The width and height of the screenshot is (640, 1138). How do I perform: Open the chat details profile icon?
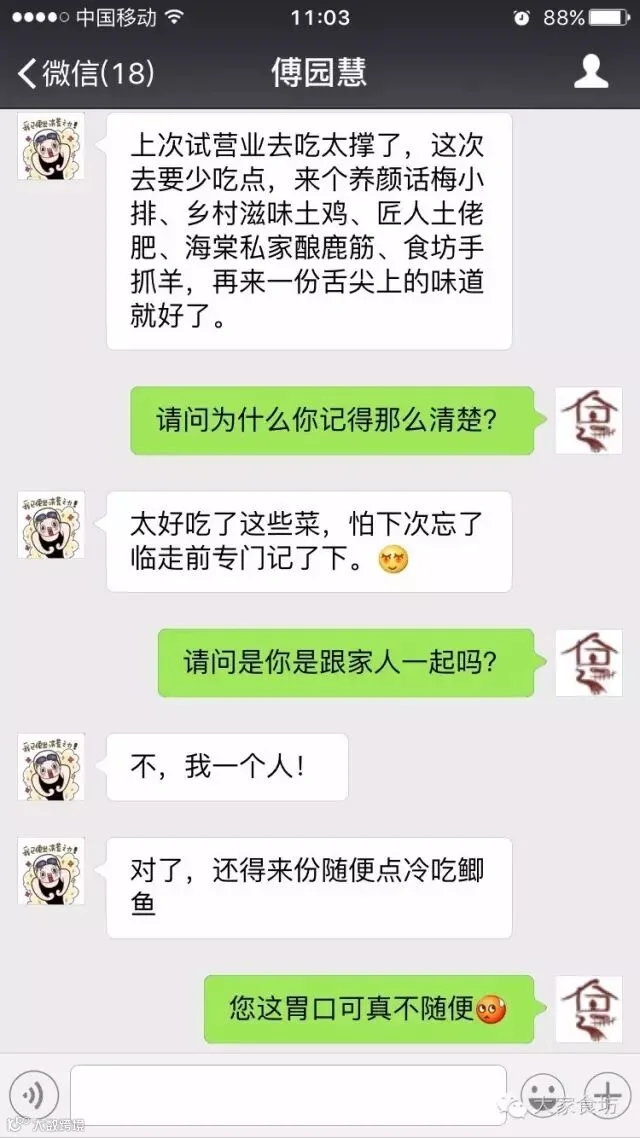[x=591, y=73]
